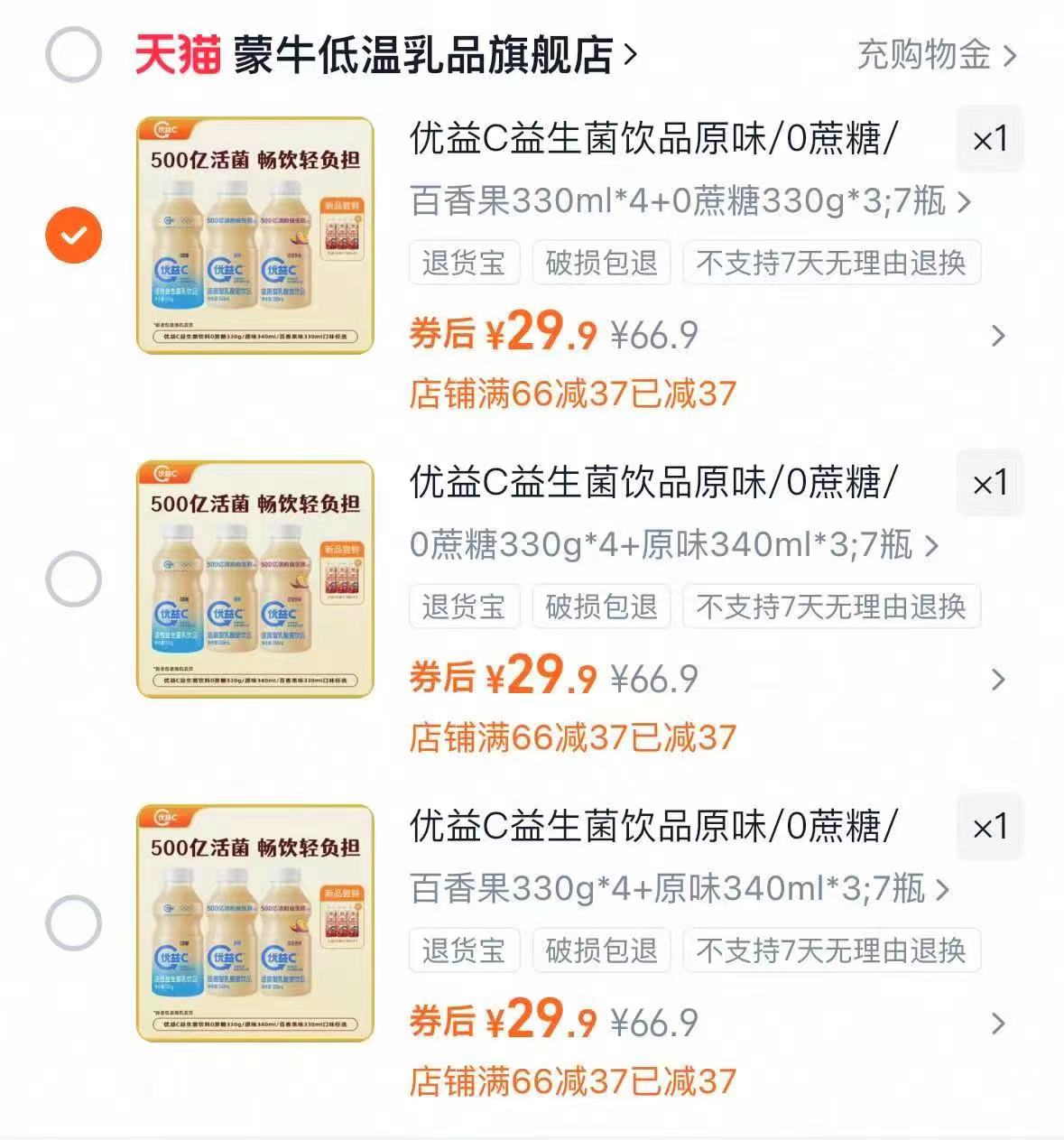The height and width of the screenshot is (1140, 1064).
Task: Click 店铺满66减37已减37 coupon text on first item
Action: [572, 393]
